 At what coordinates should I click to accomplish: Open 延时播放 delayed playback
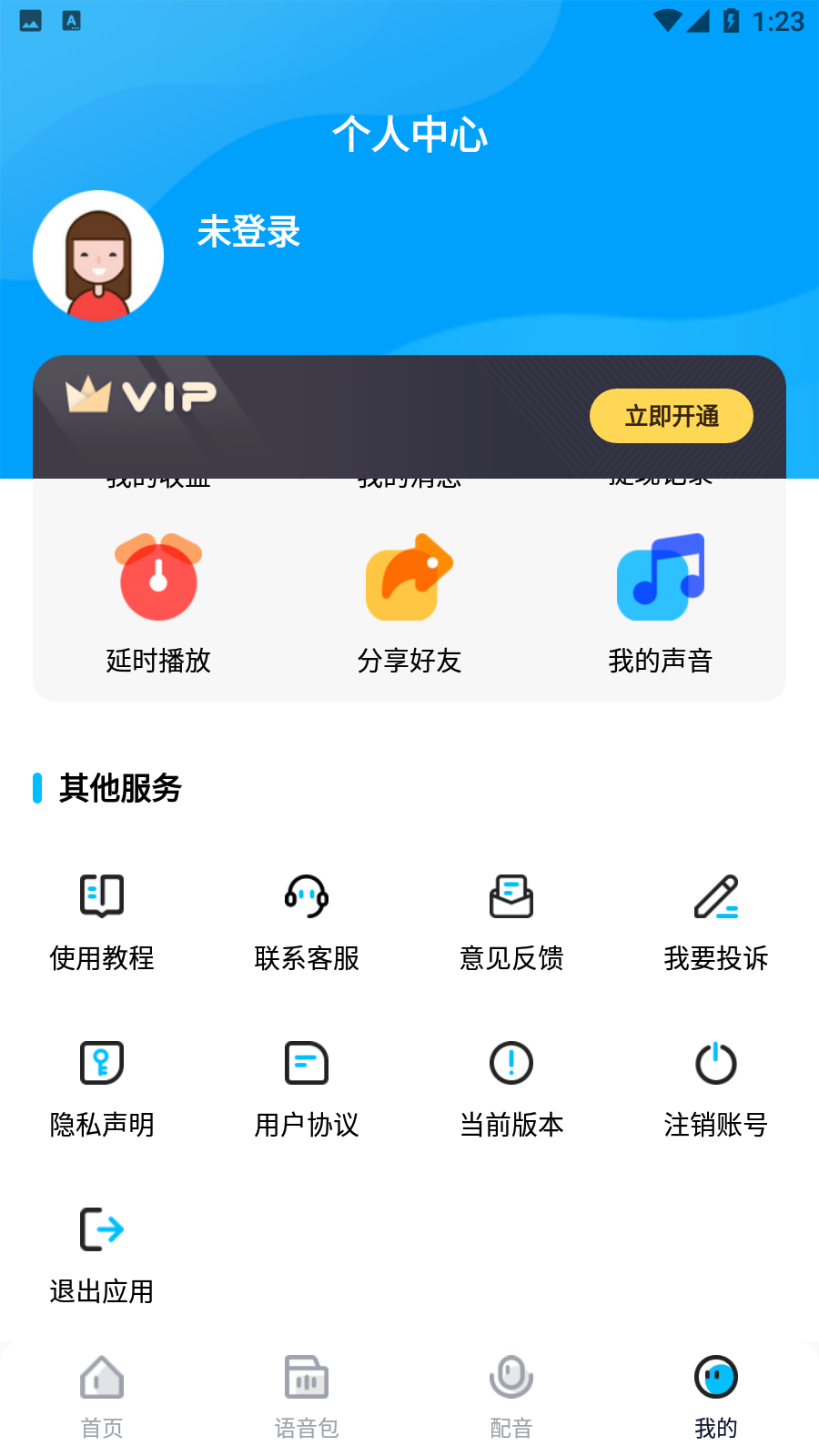click(158, 602)
